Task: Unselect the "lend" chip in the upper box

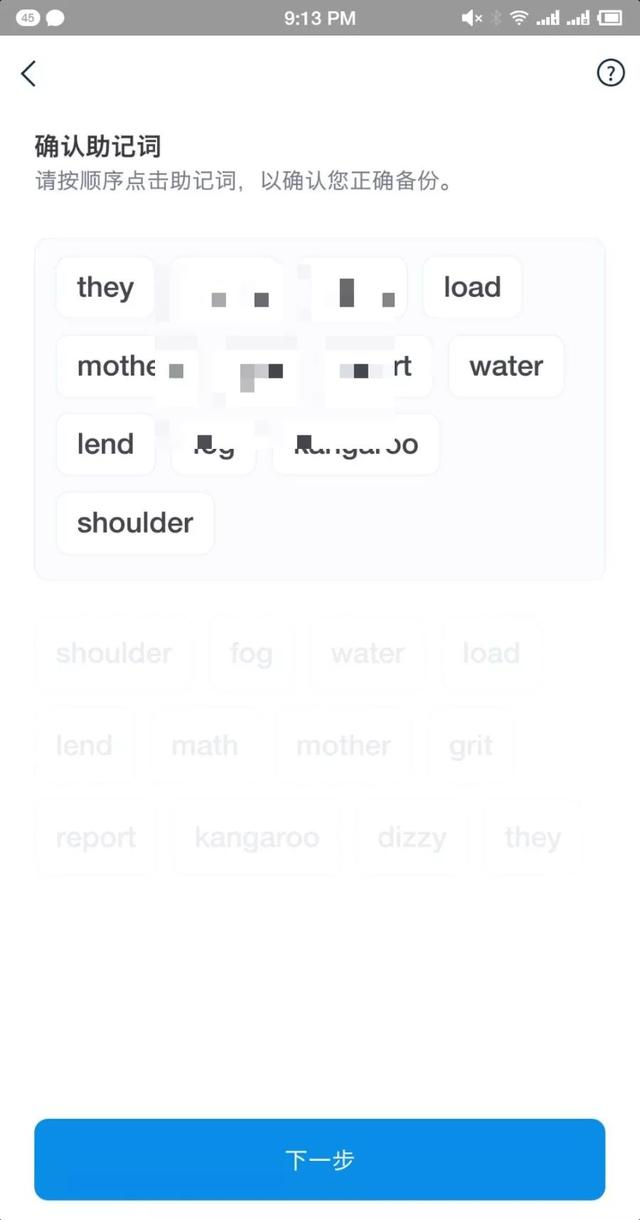Action: 105,444
